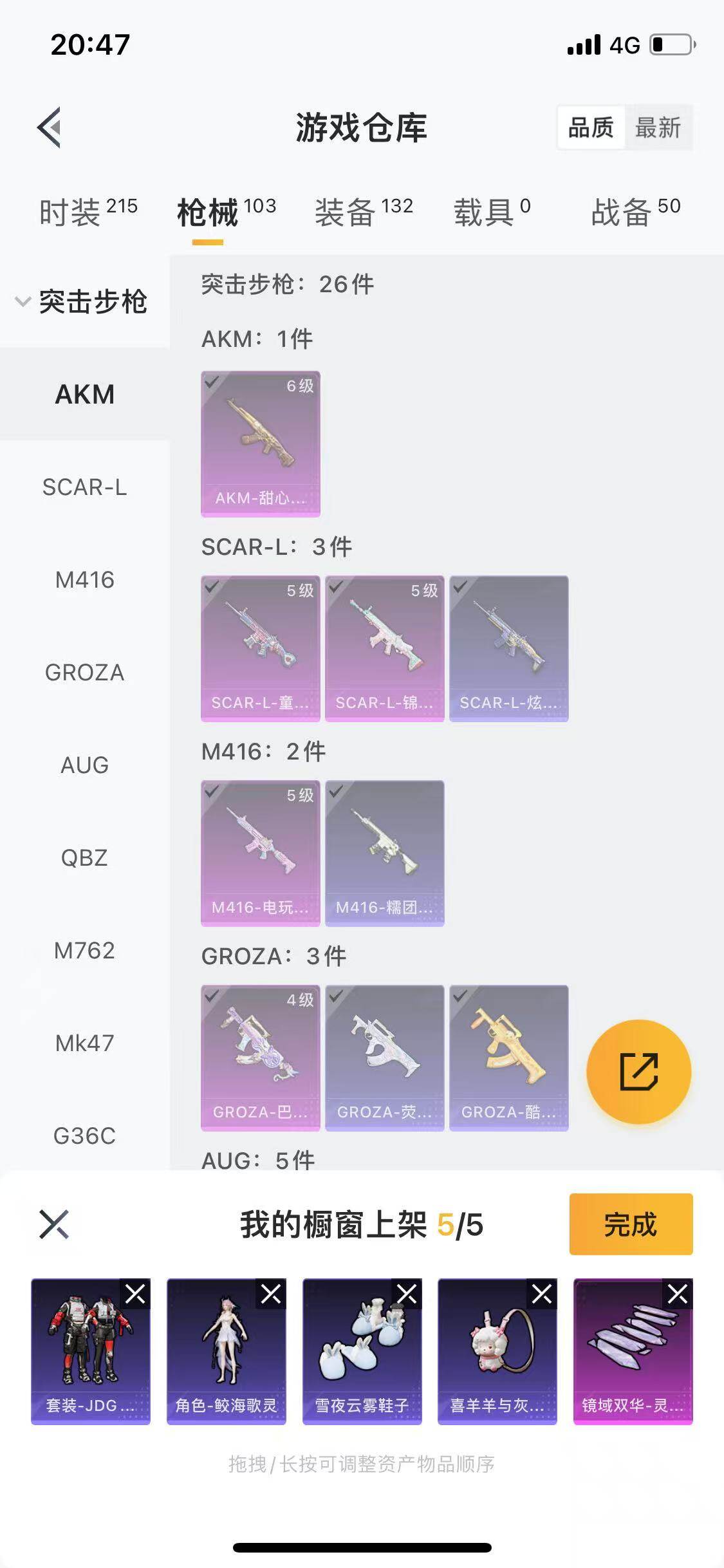
Task: Close the 我的橱窗上架 panel
Action: tap(54, 1224)
